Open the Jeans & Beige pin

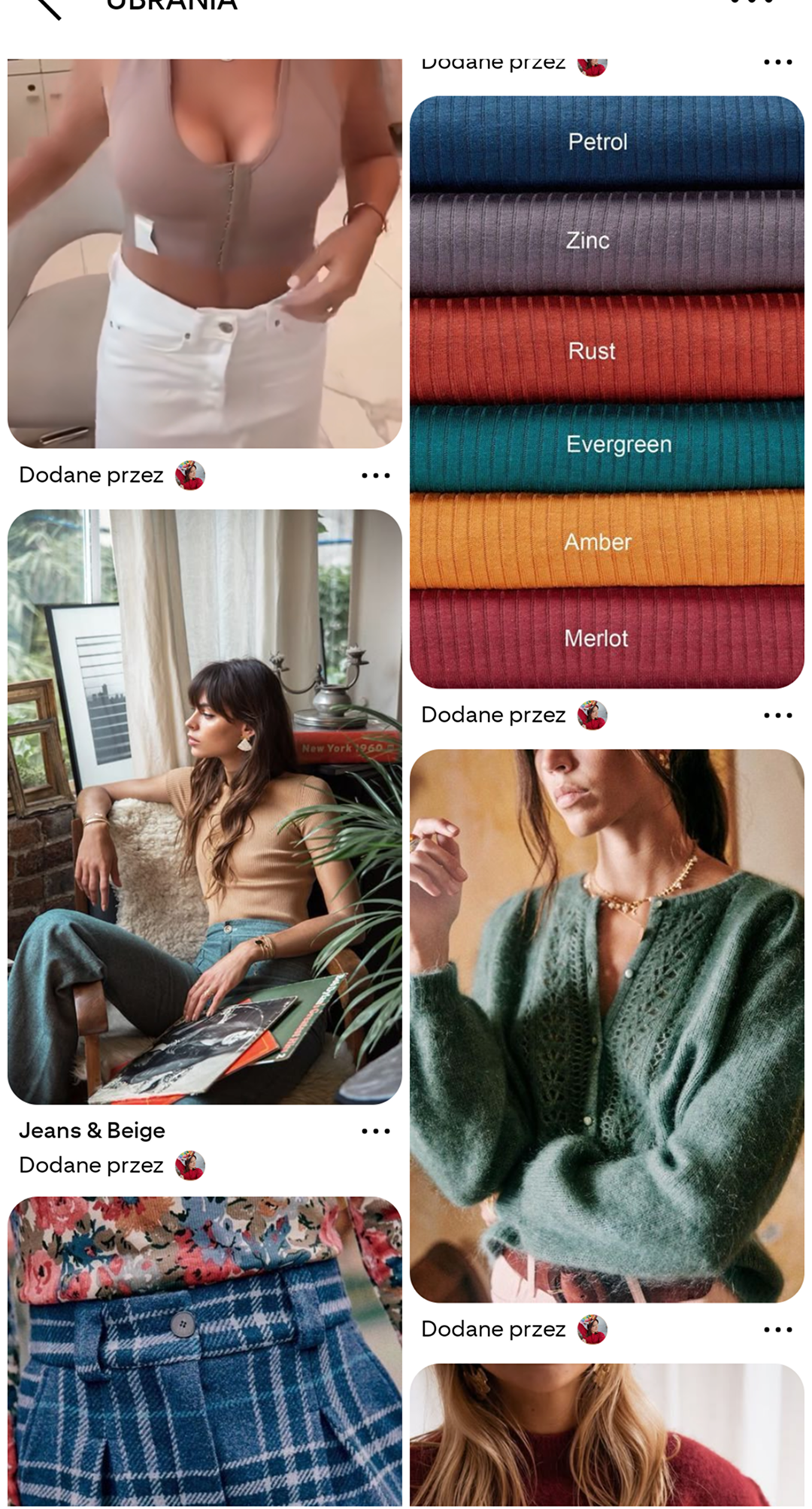tap(205, 806)
